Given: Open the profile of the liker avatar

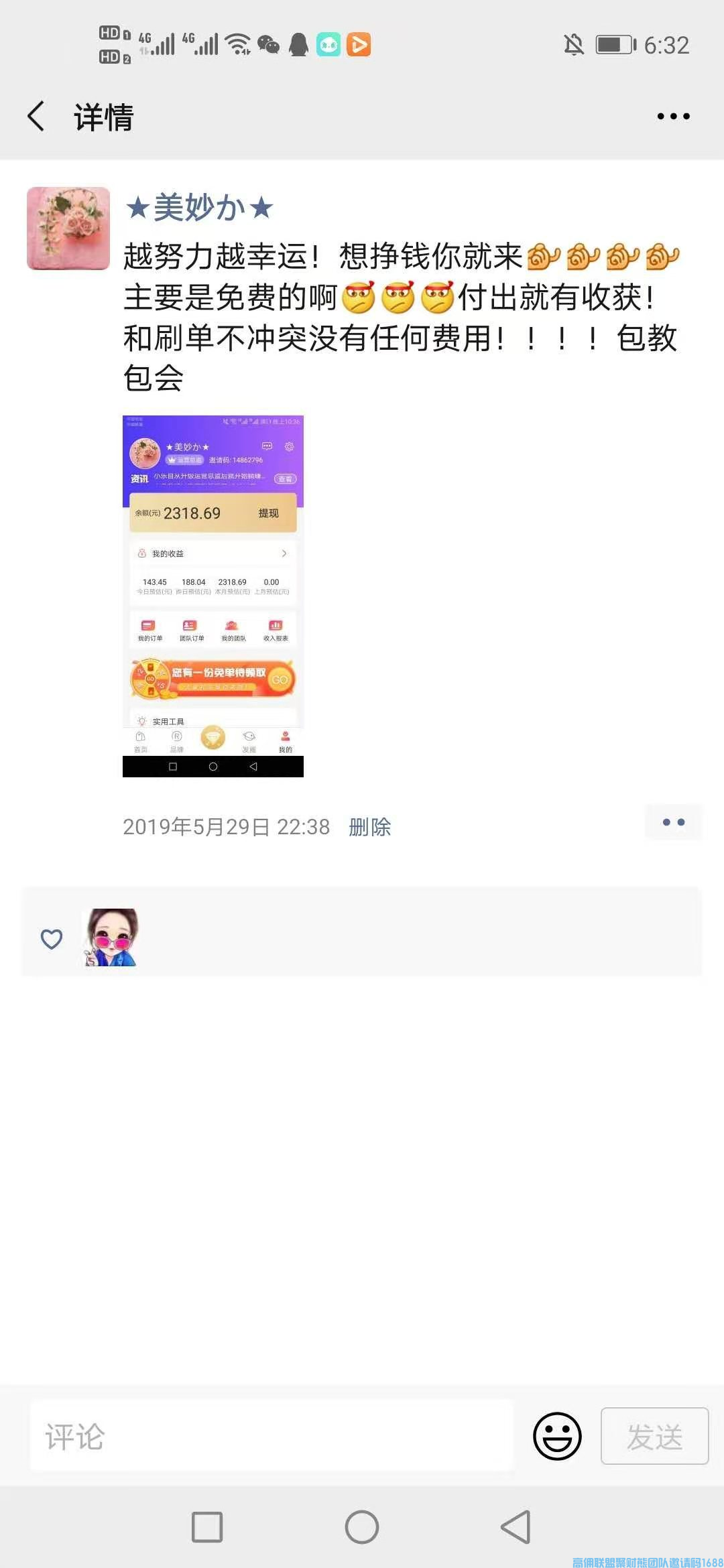Looking at the screenshot, I should (112, 937).
